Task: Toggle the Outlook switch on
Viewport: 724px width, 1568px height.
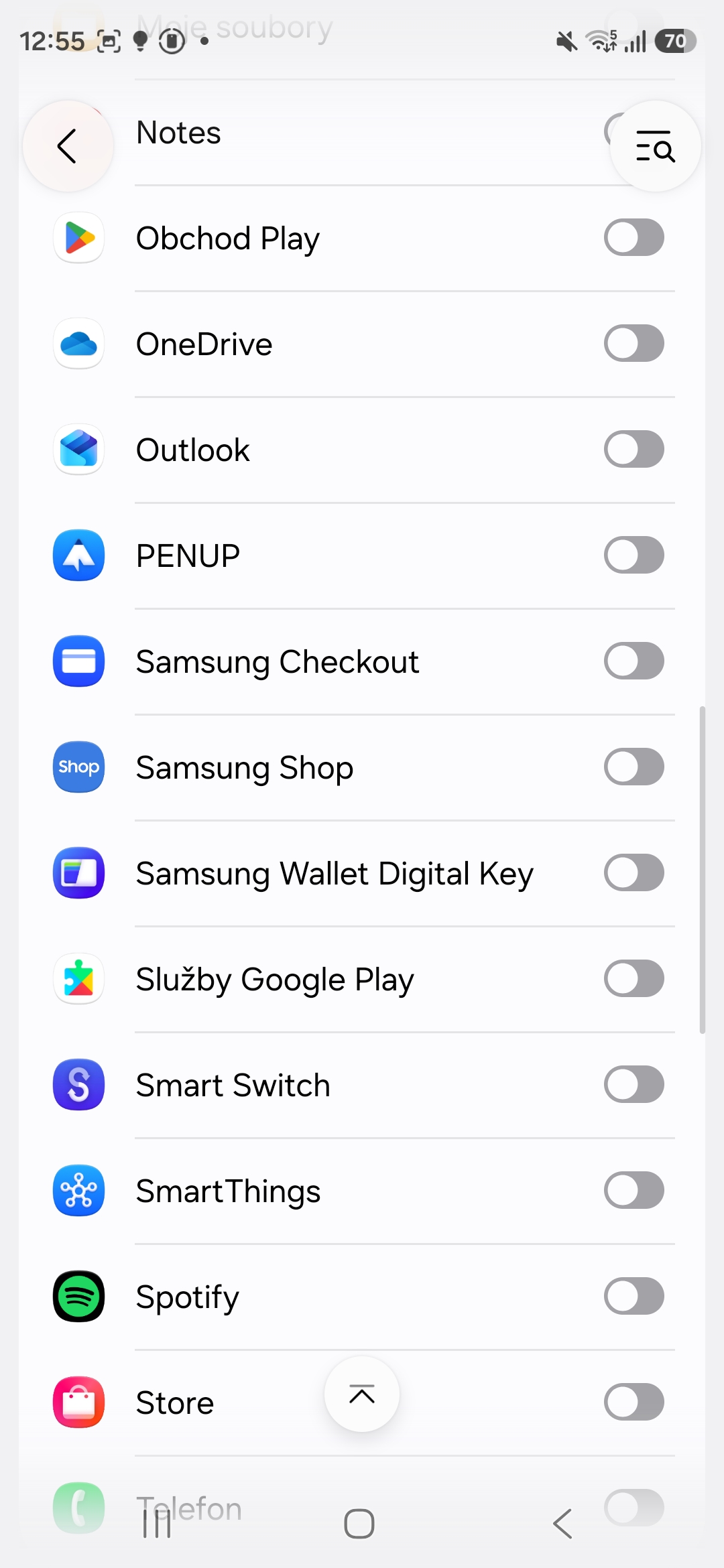Action: [633, 450]
